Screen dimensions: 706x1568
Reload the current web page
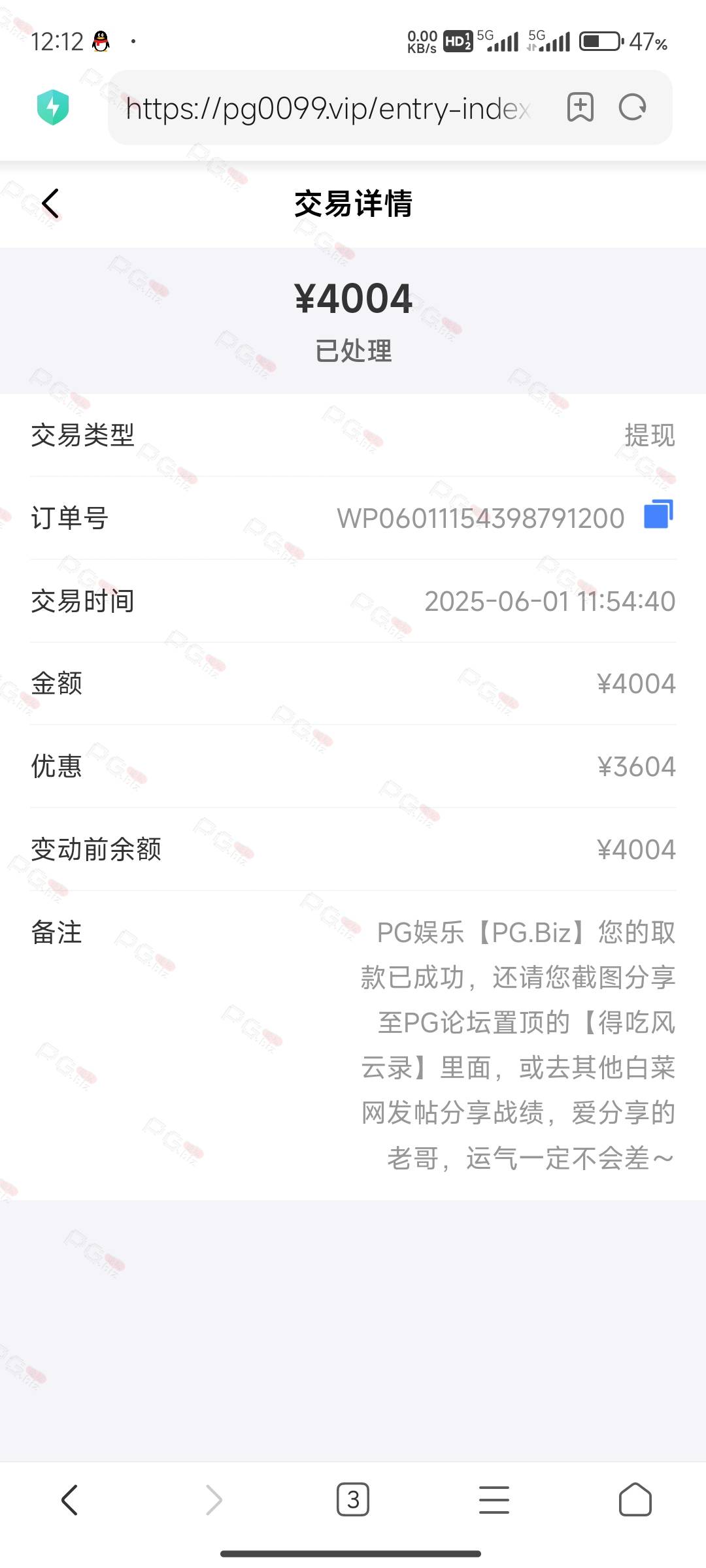tap(633, 107)
